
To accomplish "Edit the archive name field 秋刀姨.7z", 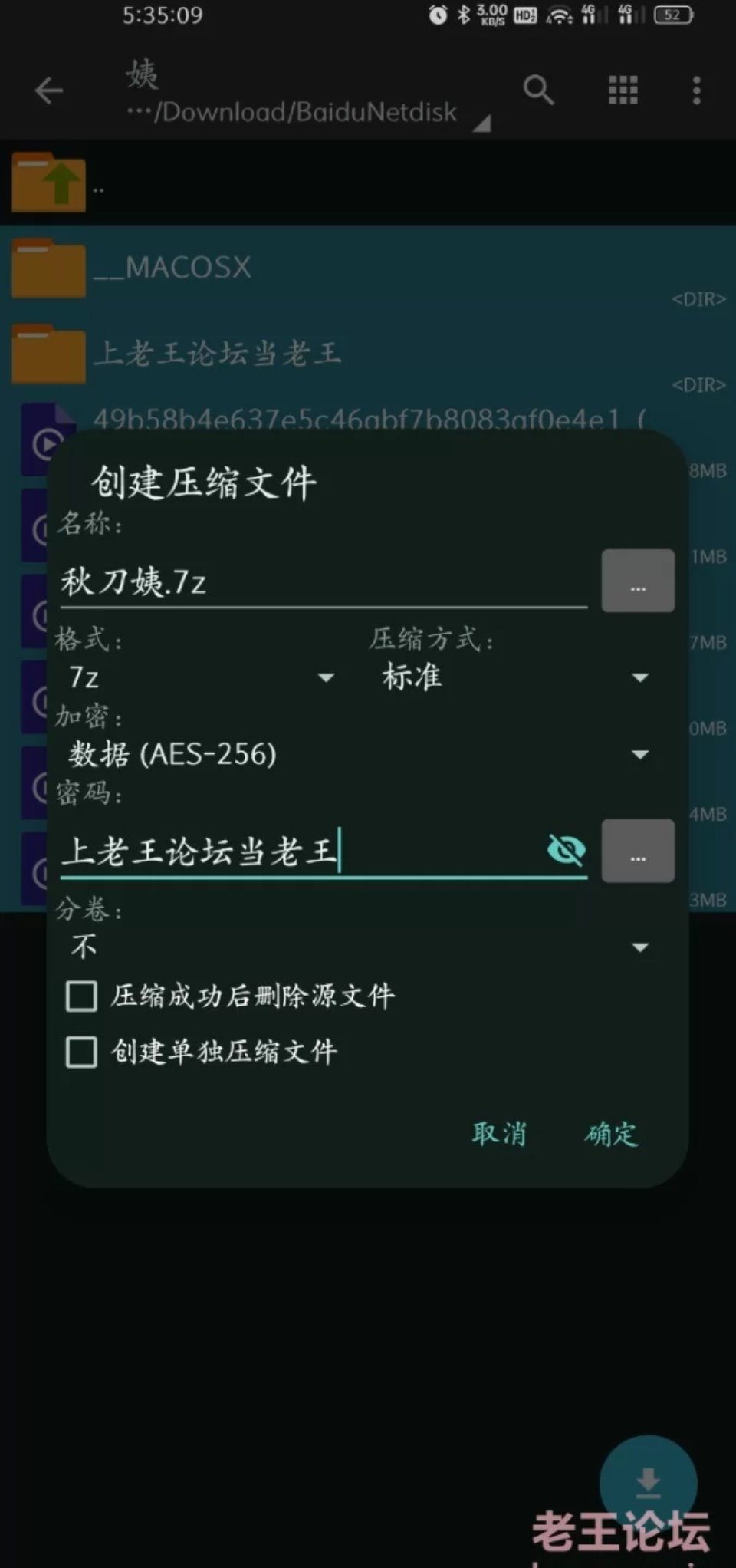I will (x=322, y=581).
